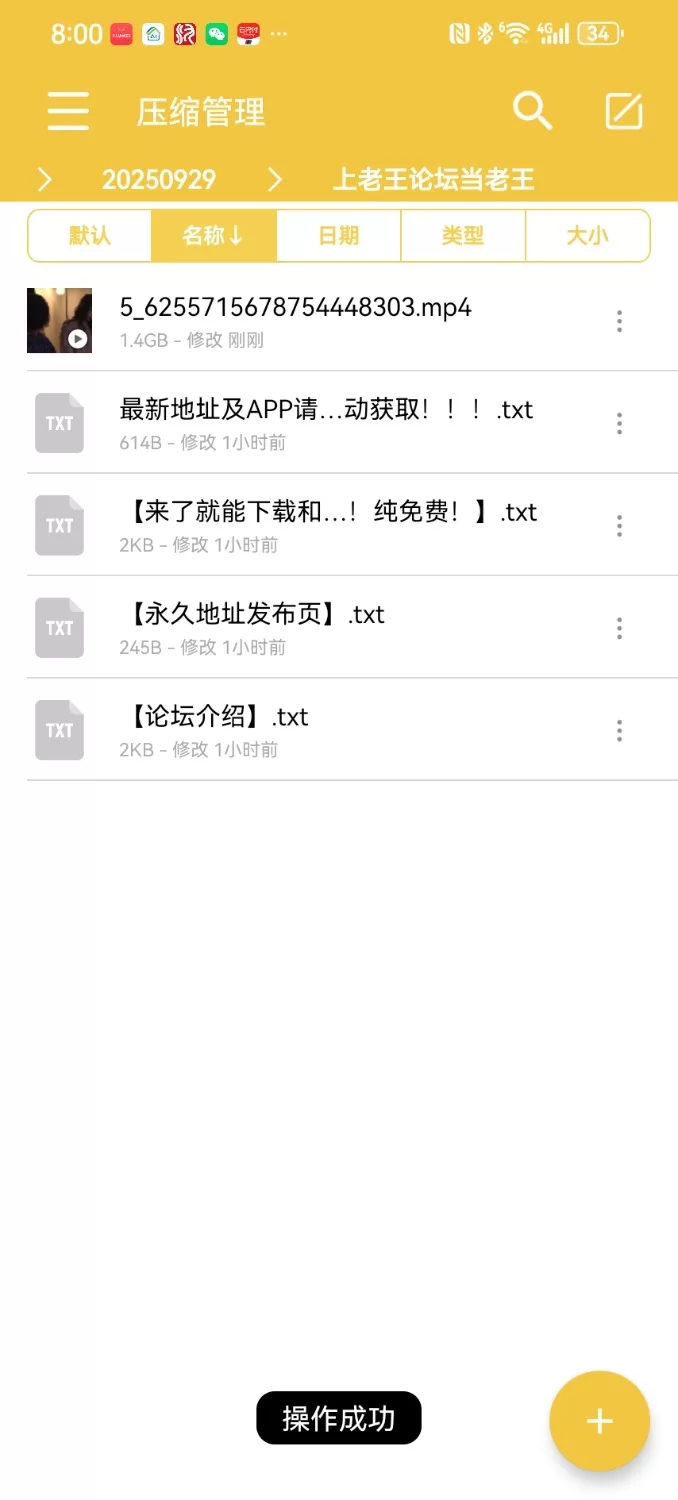
Task: Sort files by 日期
Action: 339,236
